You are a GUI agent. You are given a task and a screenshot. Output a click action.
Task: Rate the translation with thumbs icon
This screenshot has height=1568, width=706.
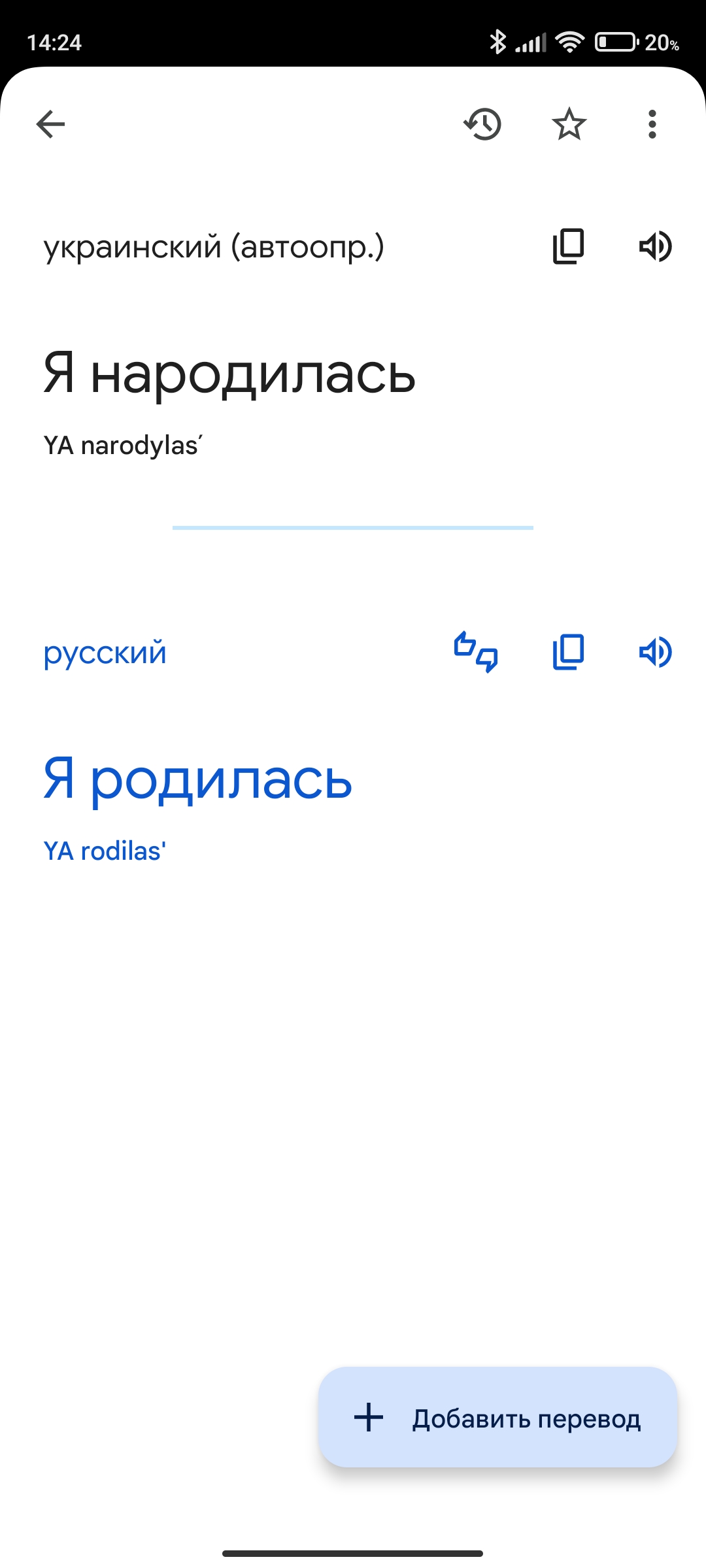pos(476,652)
